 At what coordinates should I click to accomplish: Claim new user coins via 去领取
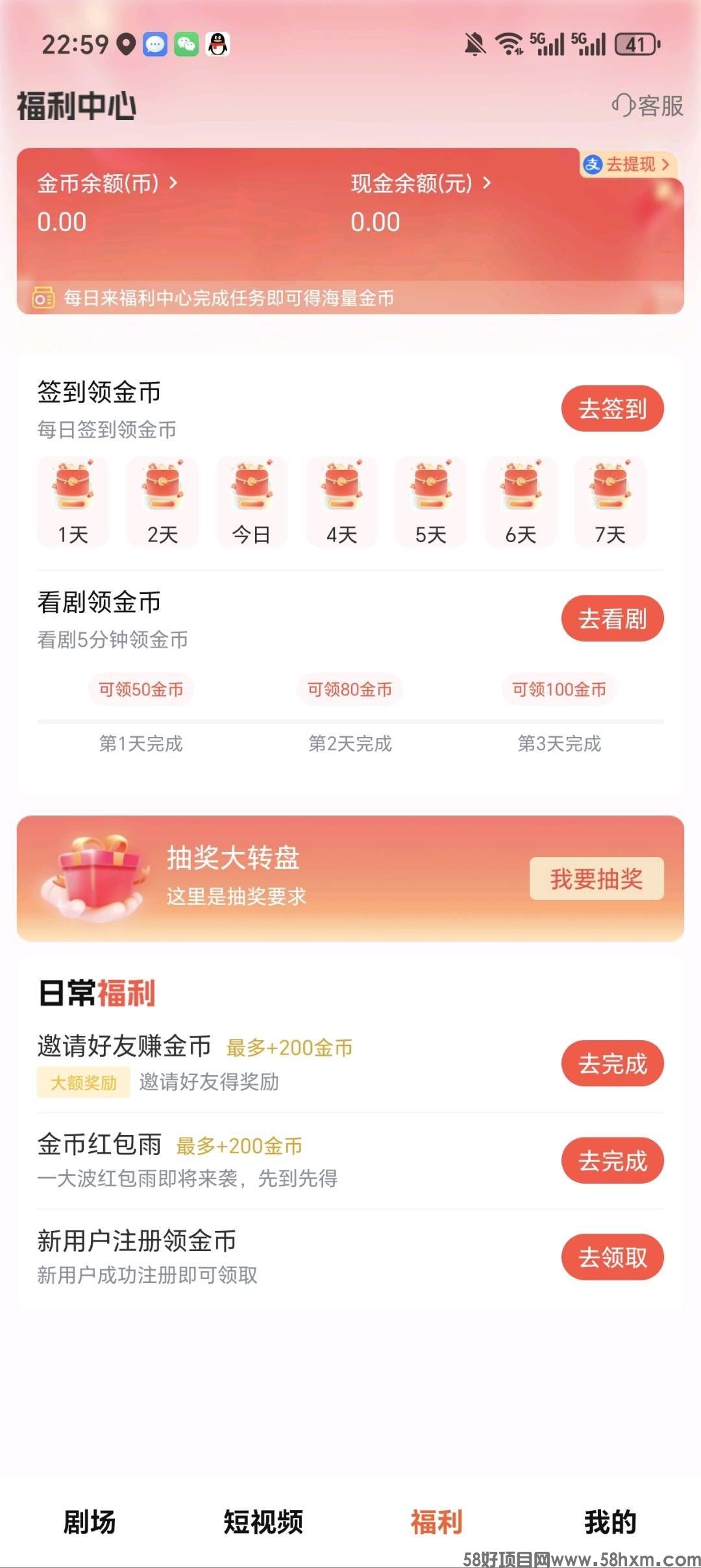pos(612,1257)
